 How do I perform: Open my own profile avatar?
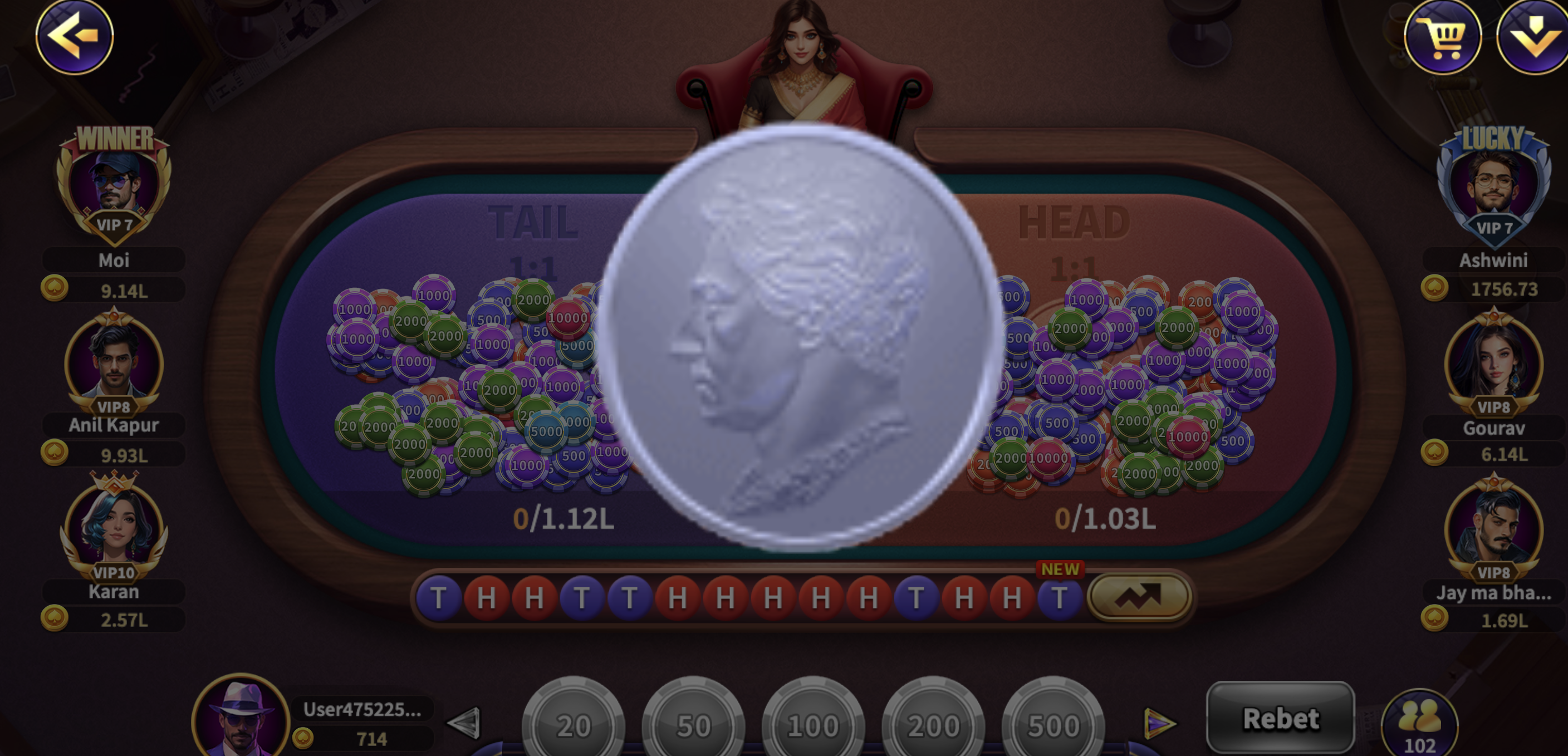click(242, 718)
